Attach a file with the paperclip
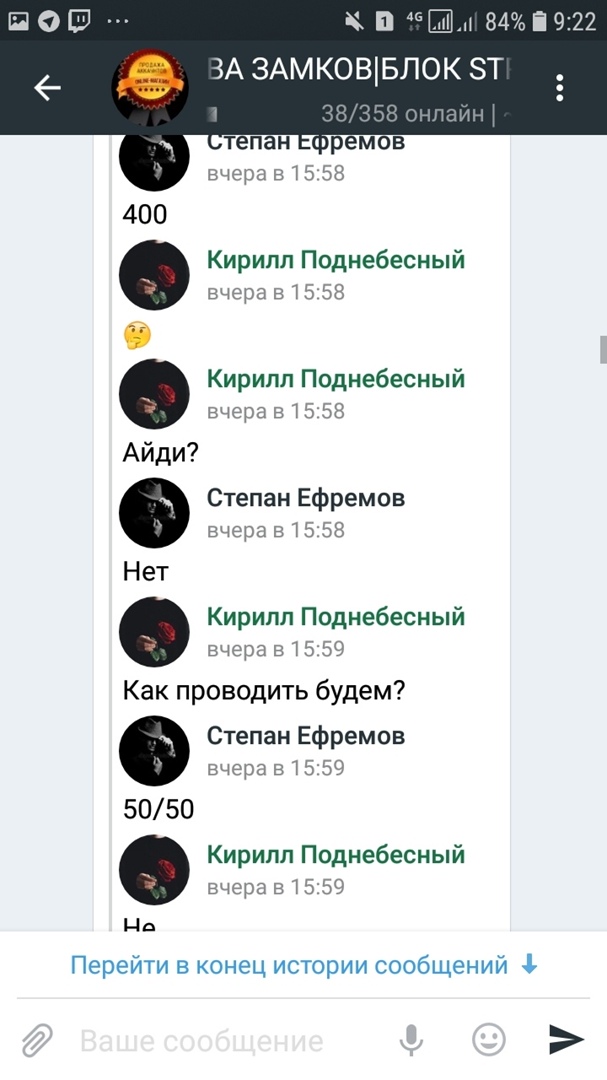This screenshot has width=607, height=1080. [37, 1040]
